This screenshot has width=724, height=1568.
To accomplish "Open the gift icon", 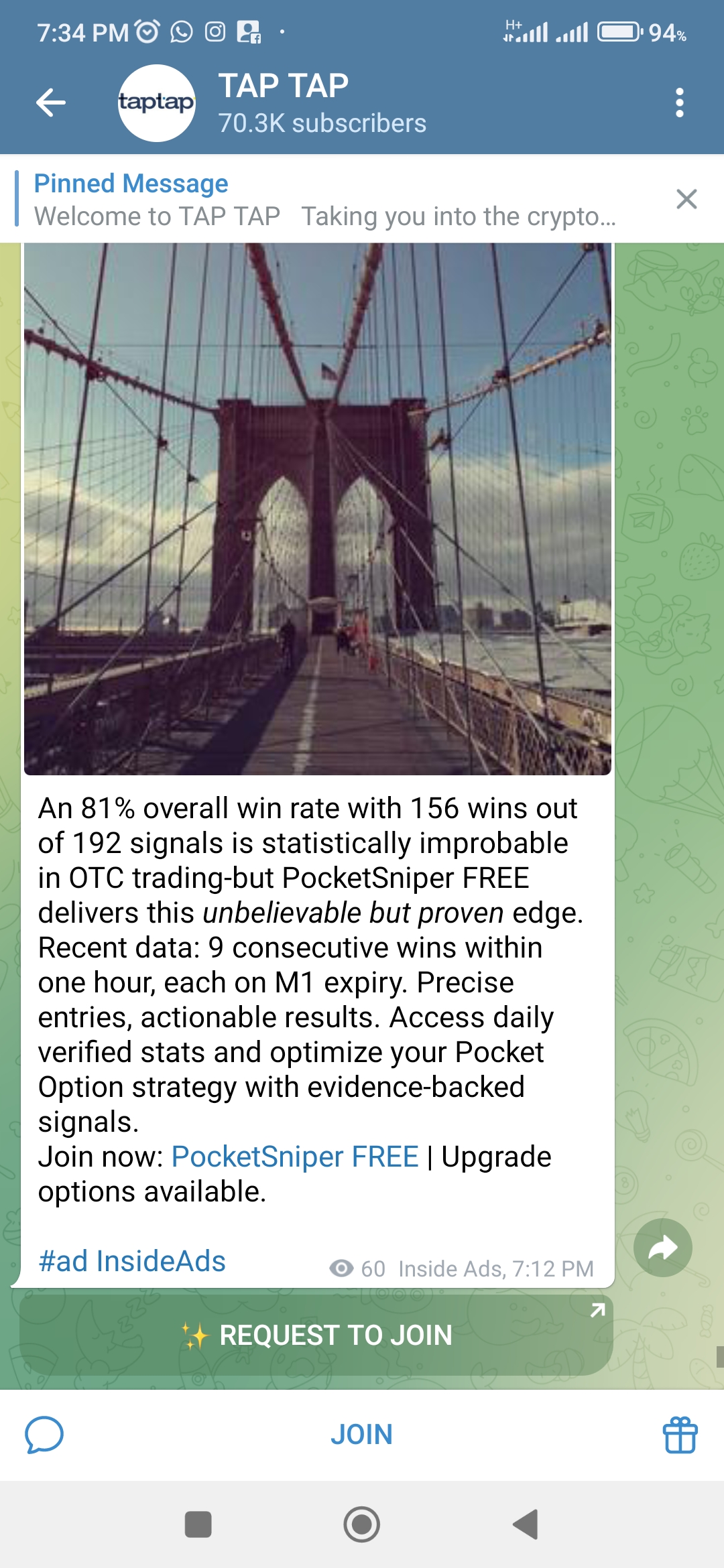I will pyautogui.click(x=680, y=1435).
